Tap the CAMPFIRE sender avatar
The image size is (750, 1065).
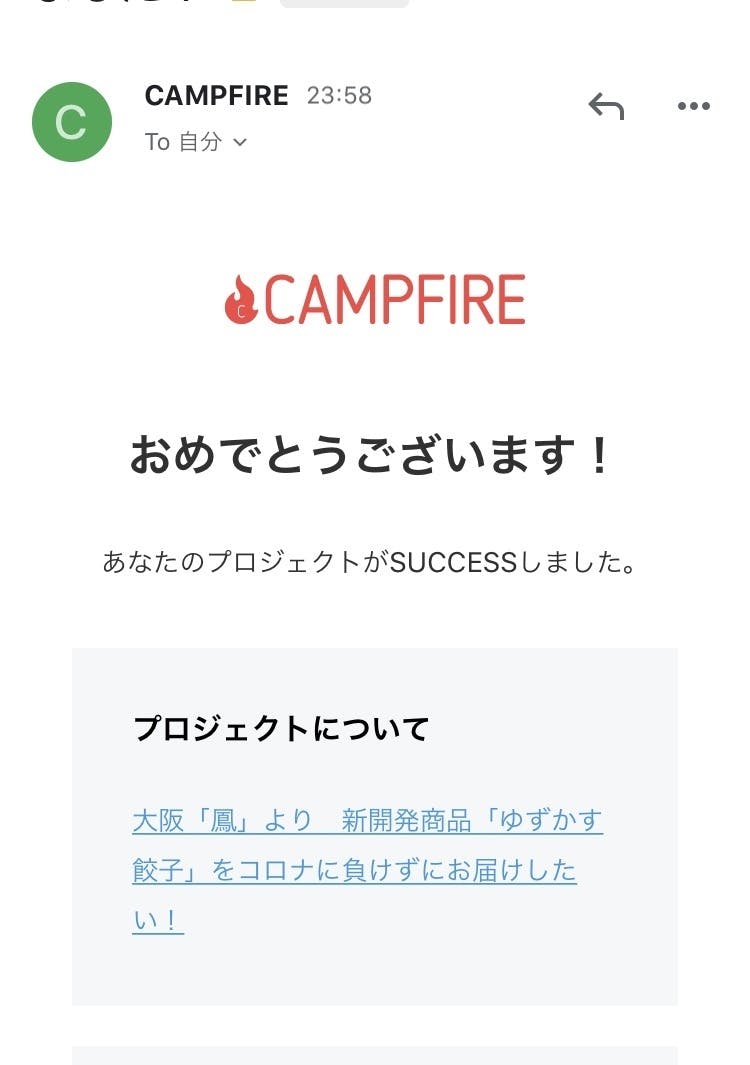(72, 122)
